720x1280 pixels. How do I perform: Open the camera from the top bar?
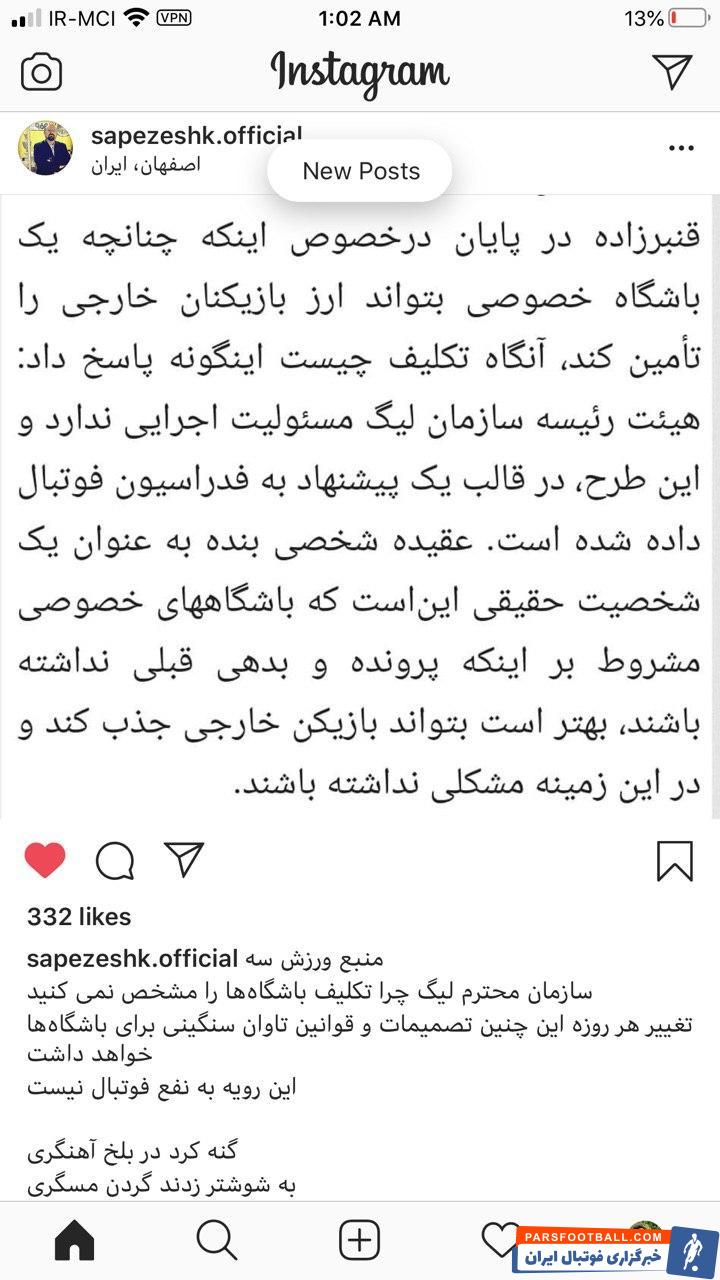[x=41, y=72]
